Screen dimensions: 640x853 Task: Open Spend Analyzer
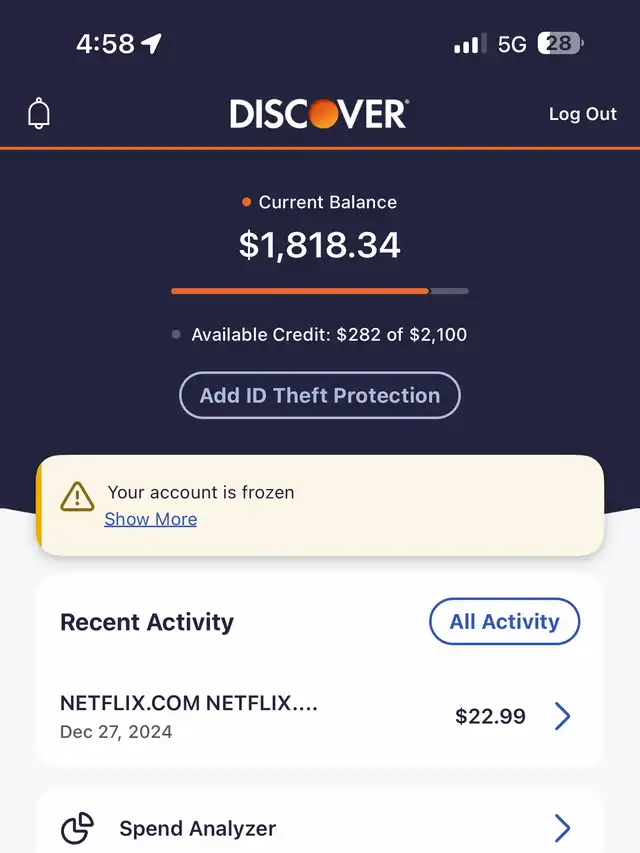click(319, 828)
